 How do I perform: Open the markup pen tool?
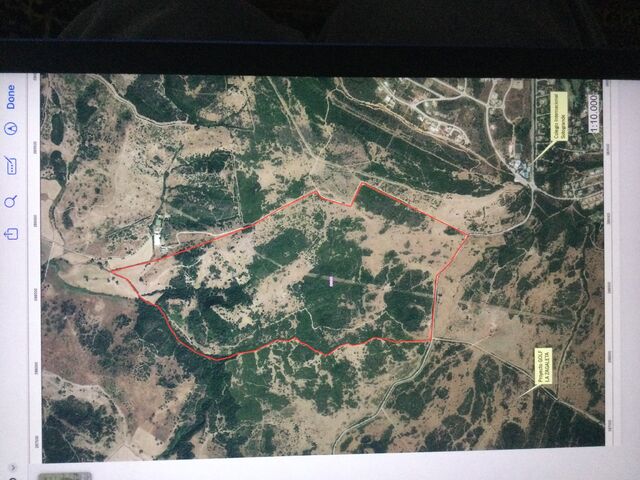pyautogui.click(x=11, y=128)
